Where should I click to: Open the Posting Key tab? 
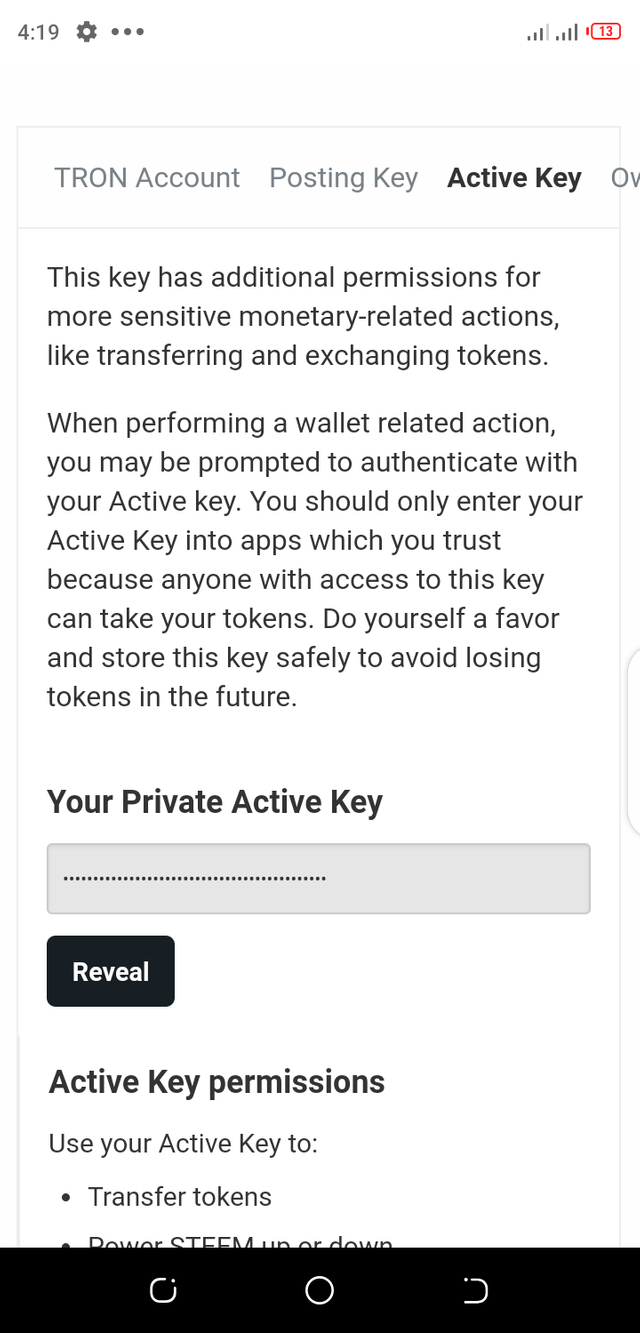tap(343, 178)
